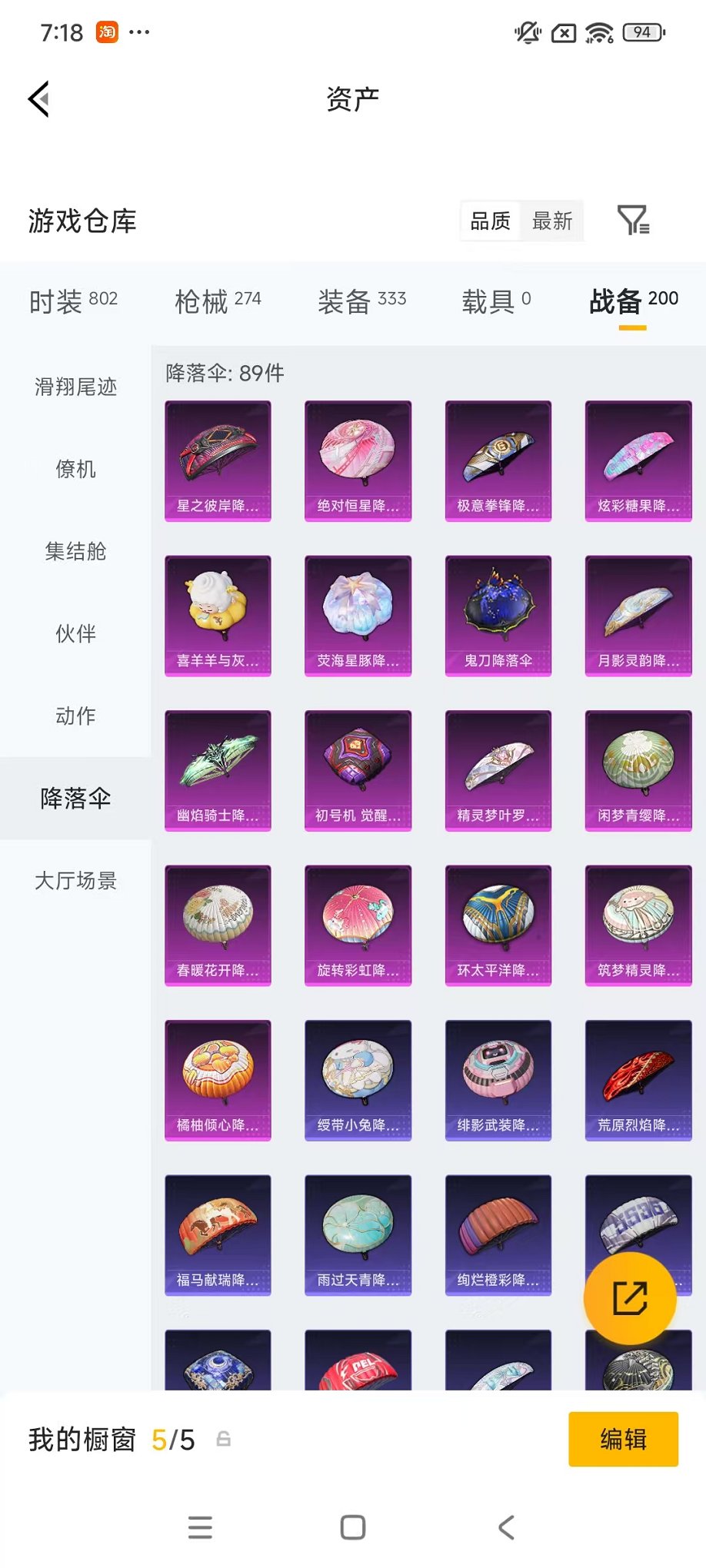The image size is (706, 1568).
Task: Tap the Taobao icon in the status bar
Action: pyautogui.click(x=104, y=32)
